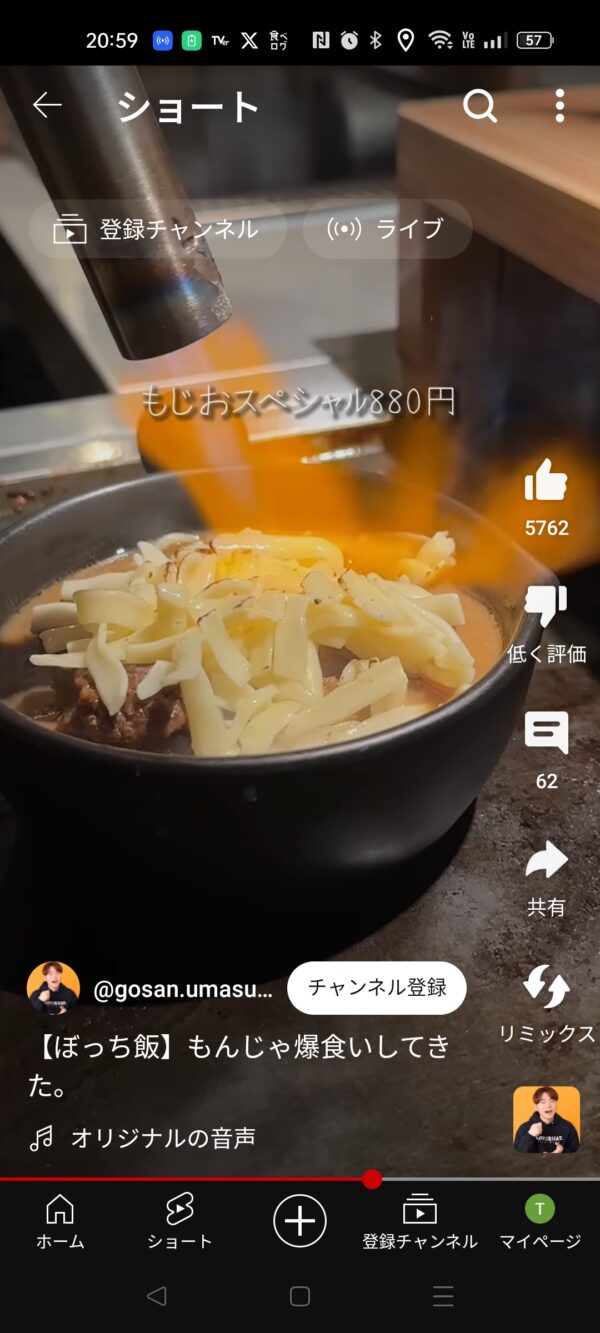Switch to the マイページ tab
Screen dimensions: 600x1333
540,1221
